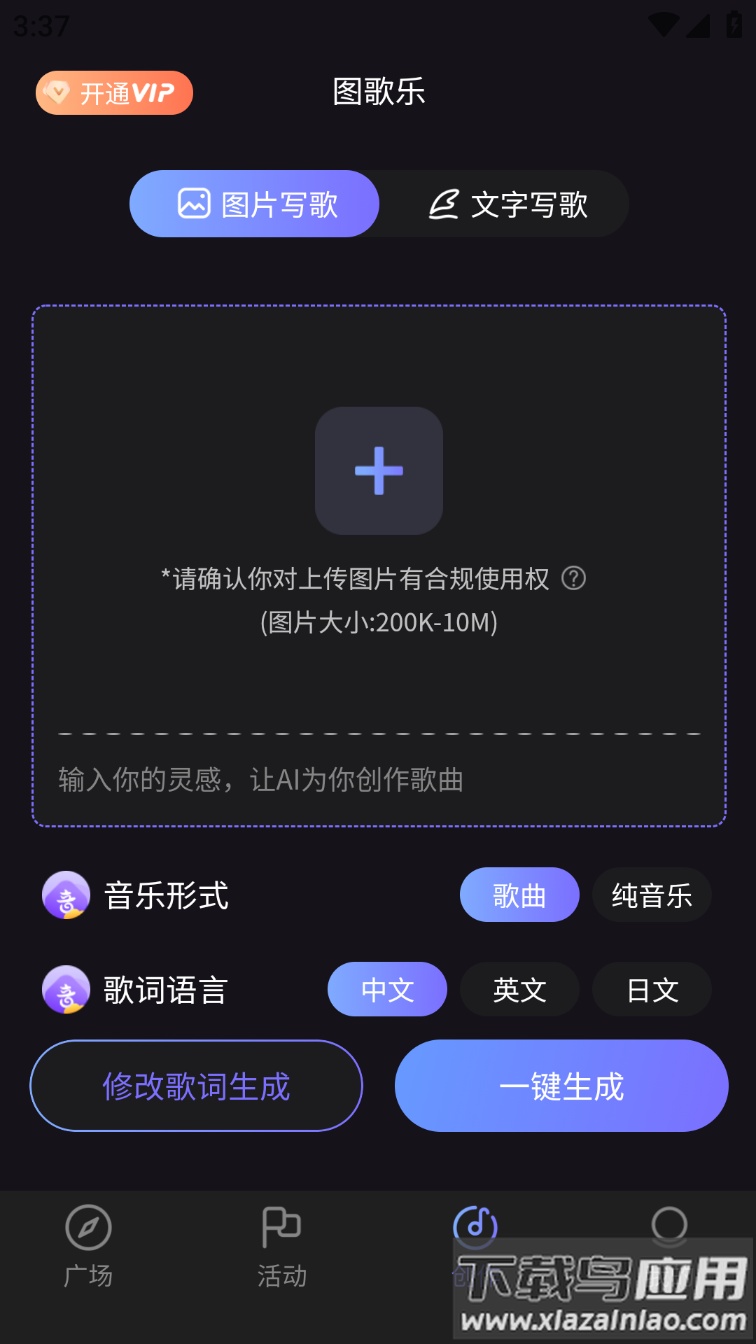Screen dimensions: 756x1344
Task: Tap the 歌词语言 purple avatar icon
Action: point(65,990)
